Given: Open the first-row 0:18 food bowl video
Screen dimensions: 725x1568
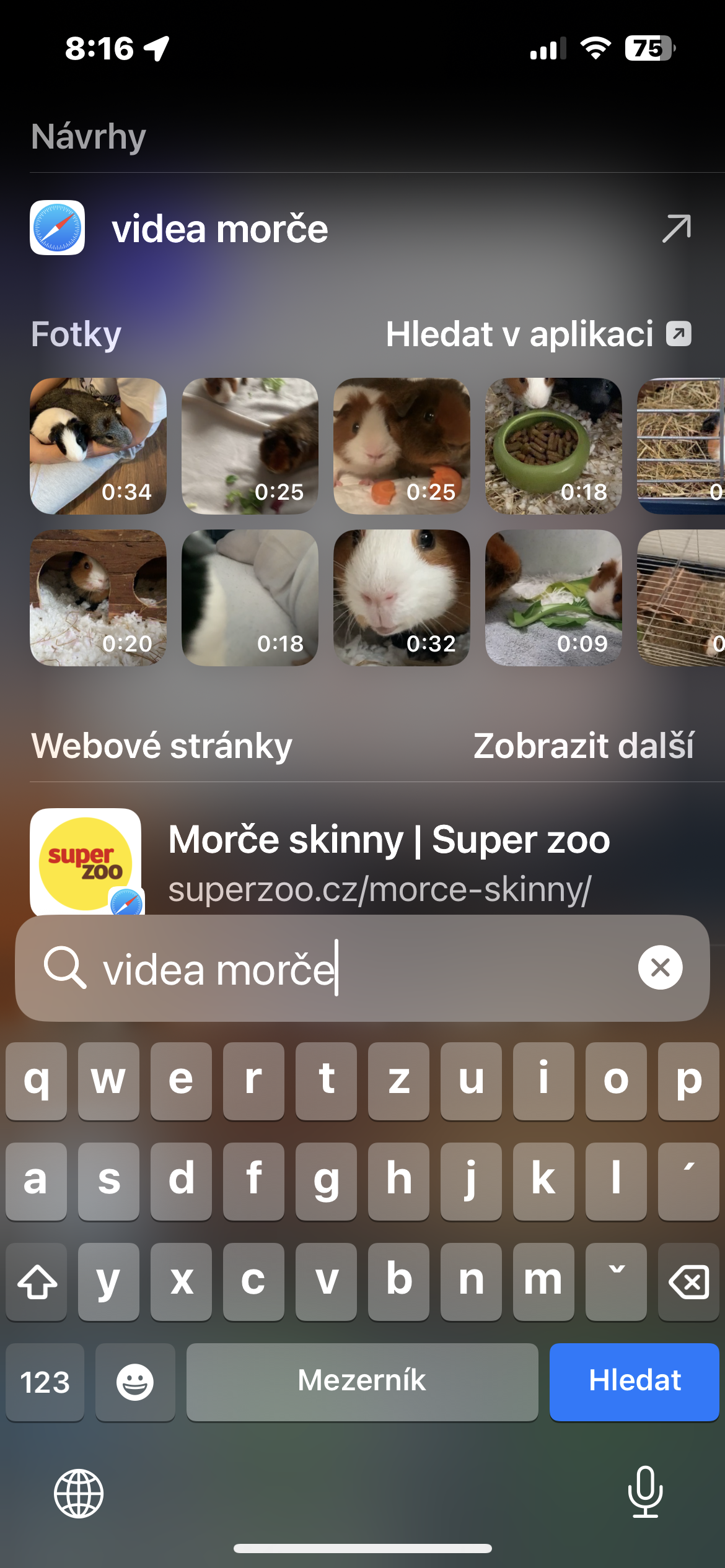Looking at the screenshot, I should coord(553,446).
